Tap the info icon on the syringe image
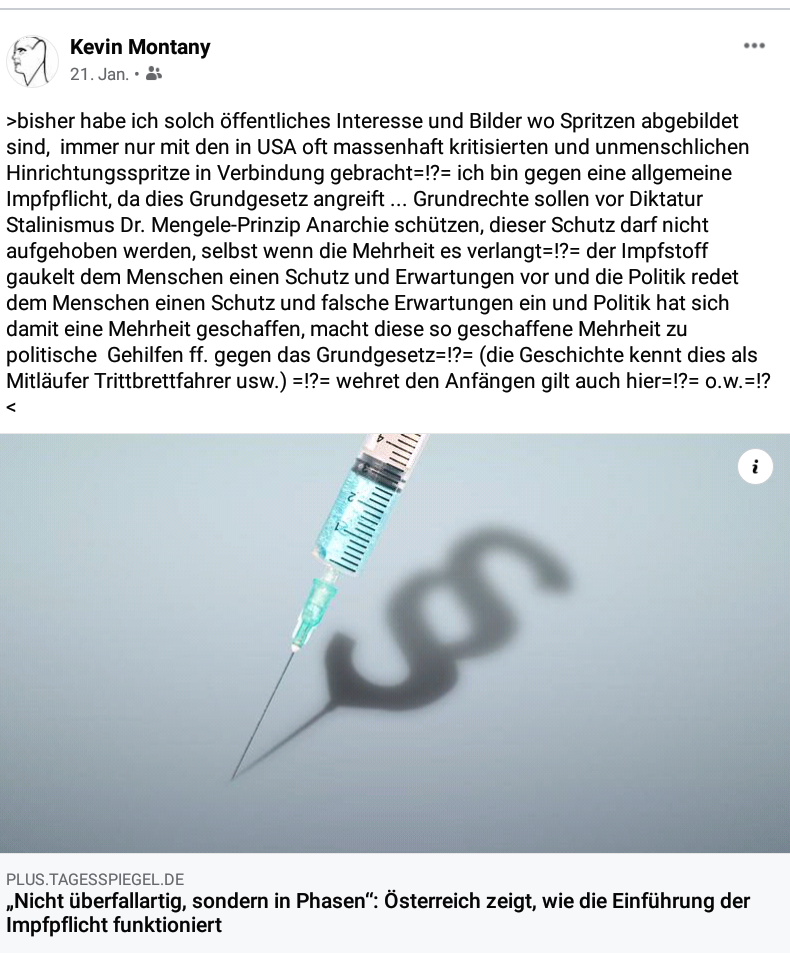The image size is (790, 953). pos(756,466)
